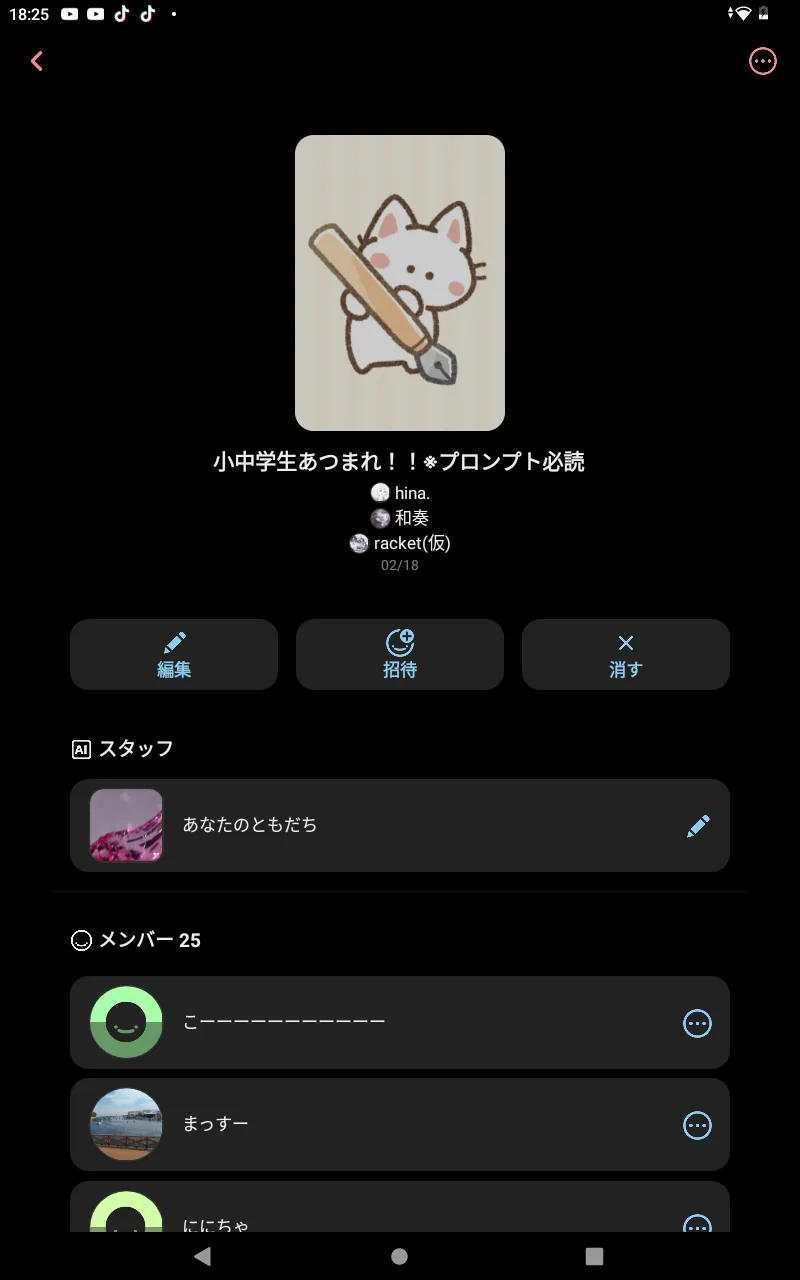Image resolution: width=800 pixels, height=1280 pixels.
Task: Open the cat room cover image
Action: [400, 283]
